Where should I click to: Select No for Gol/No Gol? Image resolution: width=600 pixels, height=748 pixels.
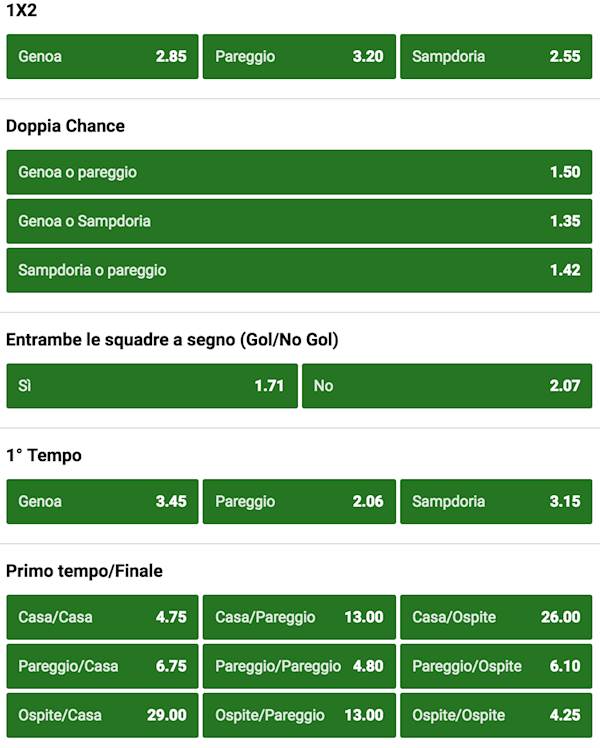pos(447,385)
